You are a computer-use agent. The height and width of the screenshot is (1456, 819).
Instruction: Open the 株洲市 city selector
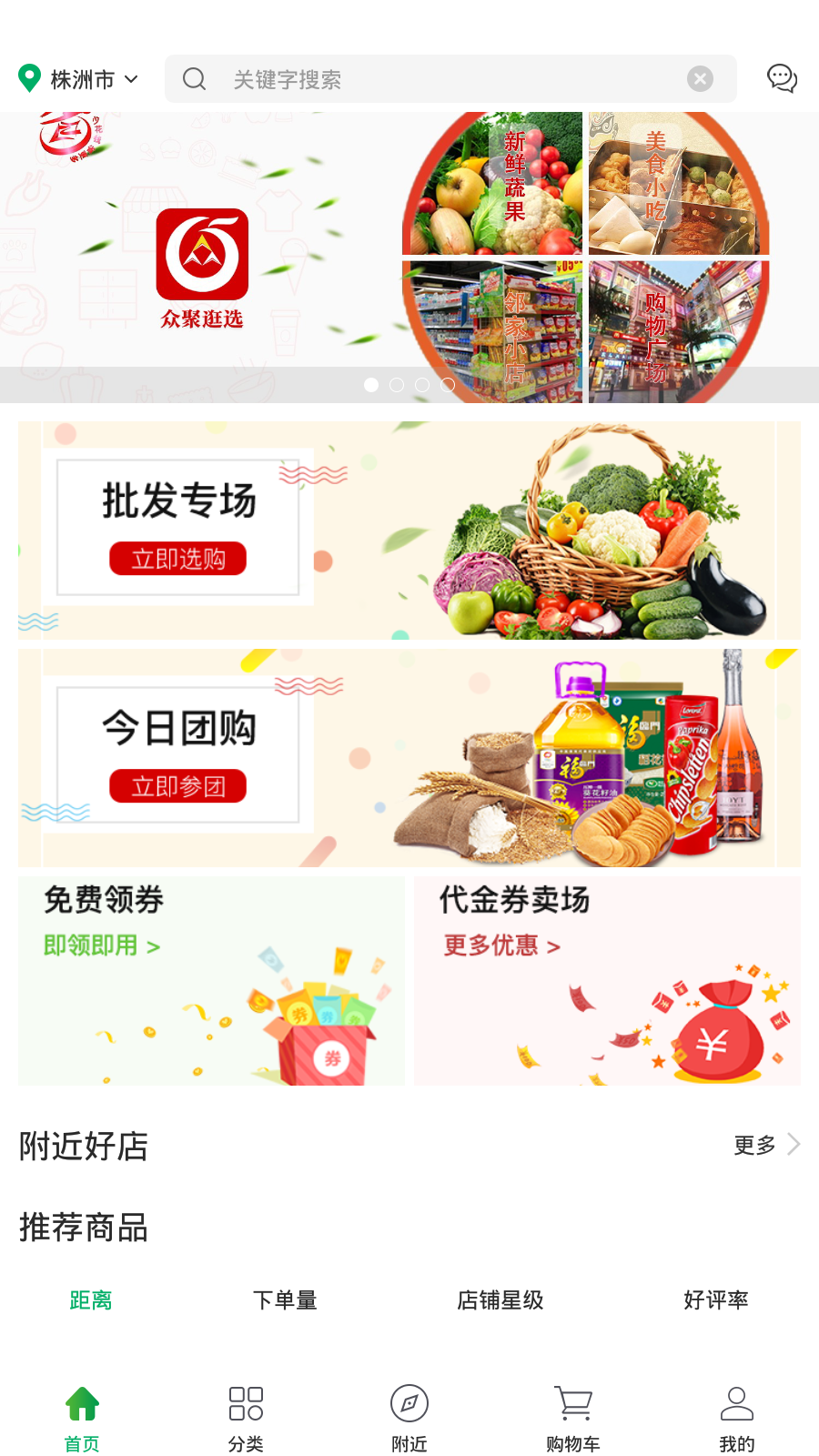[x=80, y=80]
